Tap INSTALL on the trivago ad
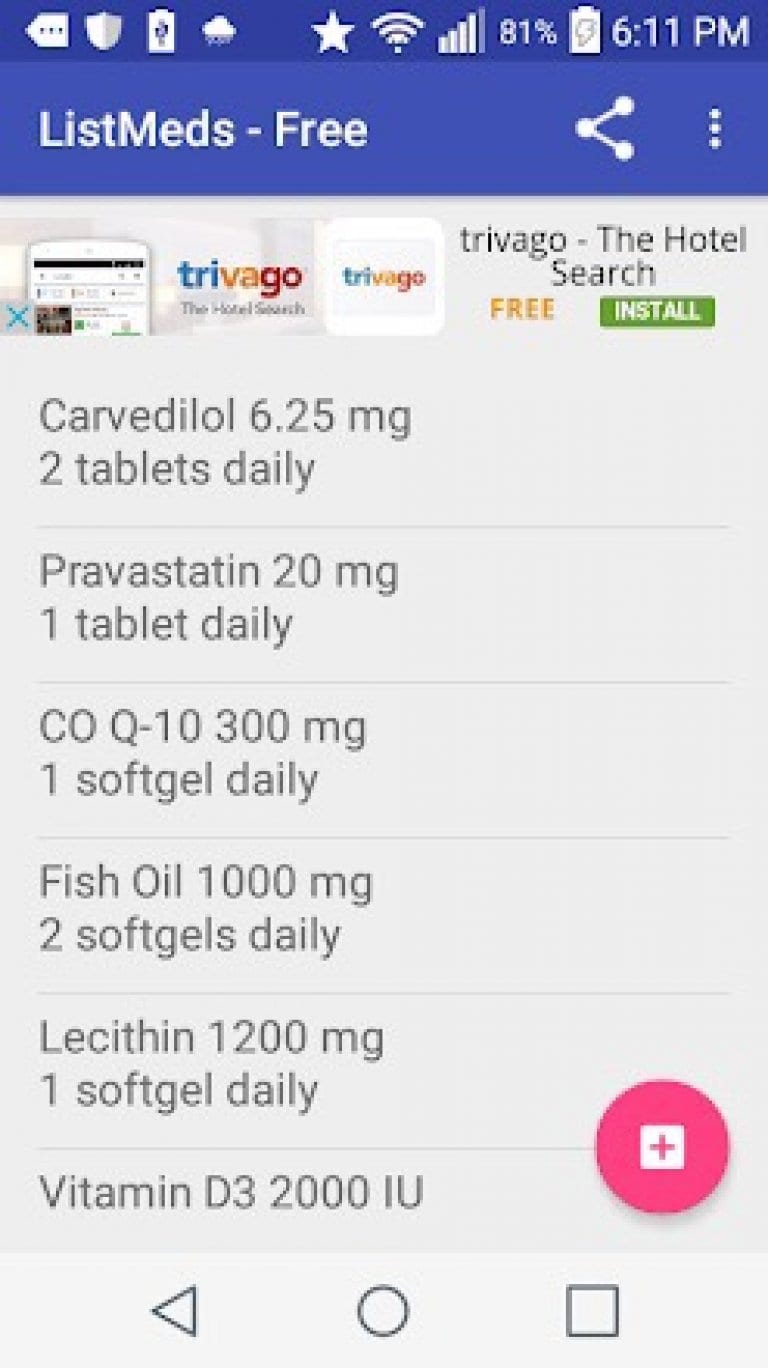The height and width of the screenshot is (1368, 768). pos(656,312)
